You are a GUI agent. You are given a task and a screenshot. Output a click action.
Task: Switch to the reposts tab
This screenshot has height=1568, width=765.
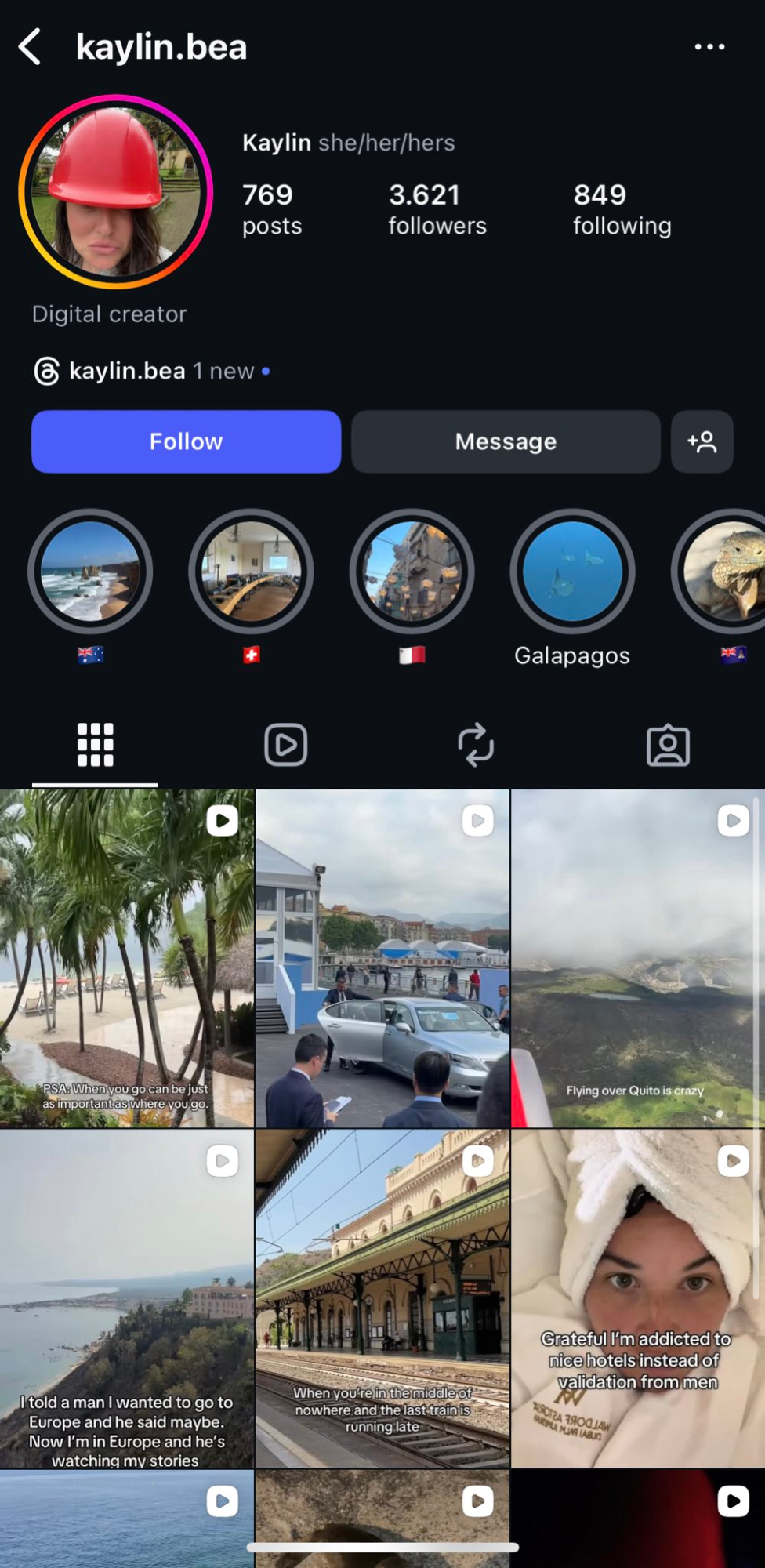(476, 745)
